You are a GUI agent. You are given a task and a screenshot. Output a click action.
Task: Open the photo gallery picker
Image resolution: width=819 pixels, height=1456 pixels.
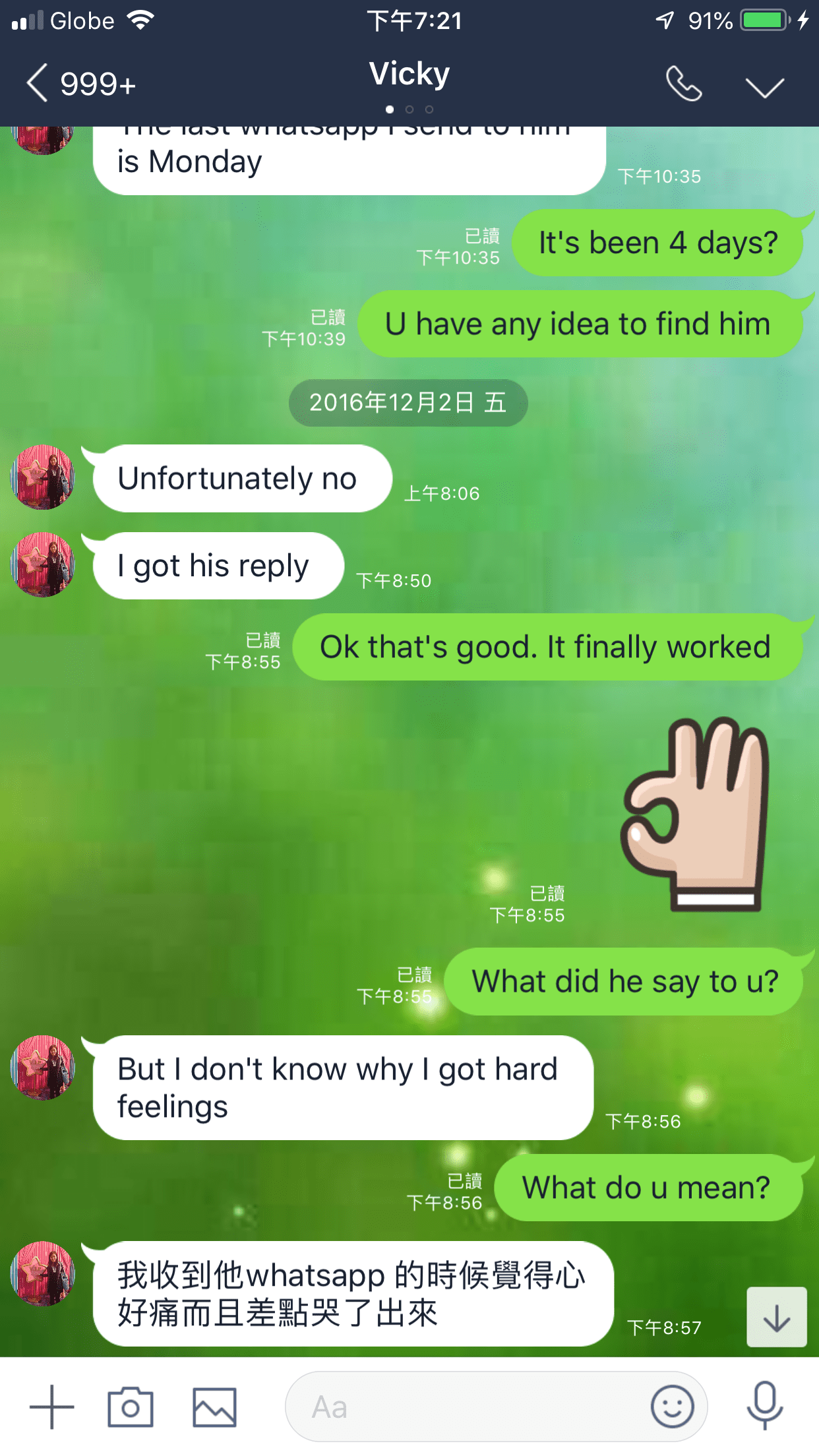(214, 1407)
